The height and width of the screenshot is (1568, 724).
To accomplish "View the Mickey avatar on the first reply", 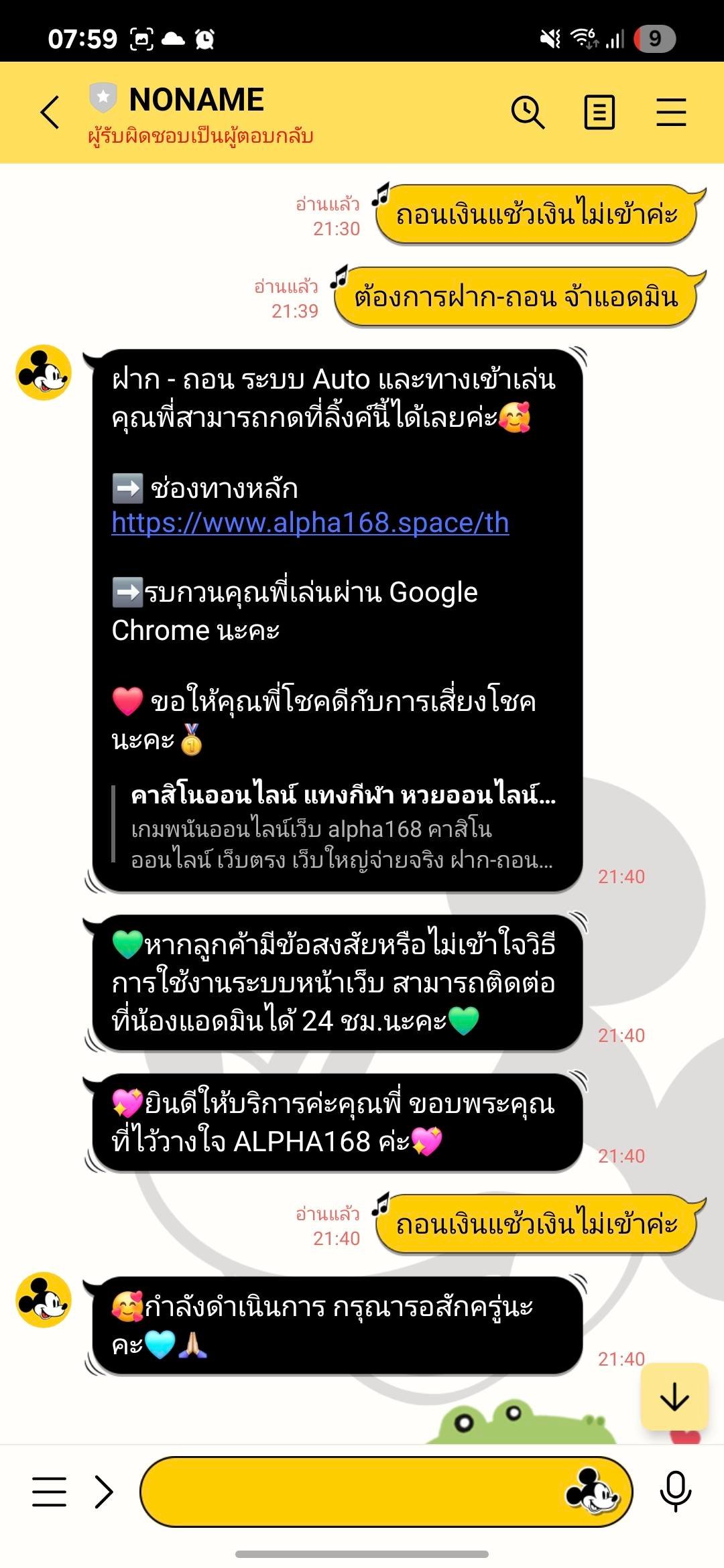I will [x=44, y=373].
